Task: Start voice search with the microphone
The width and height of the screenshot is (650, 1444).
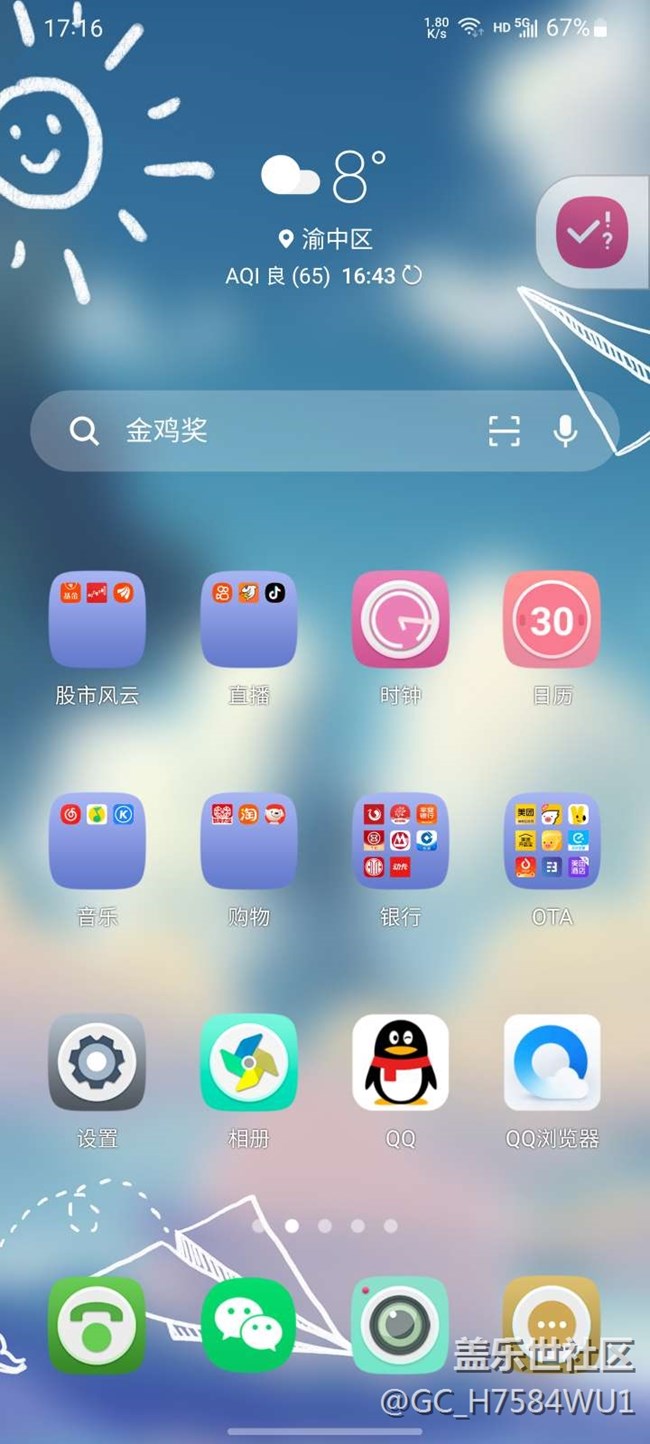Action: coord(565,431)
